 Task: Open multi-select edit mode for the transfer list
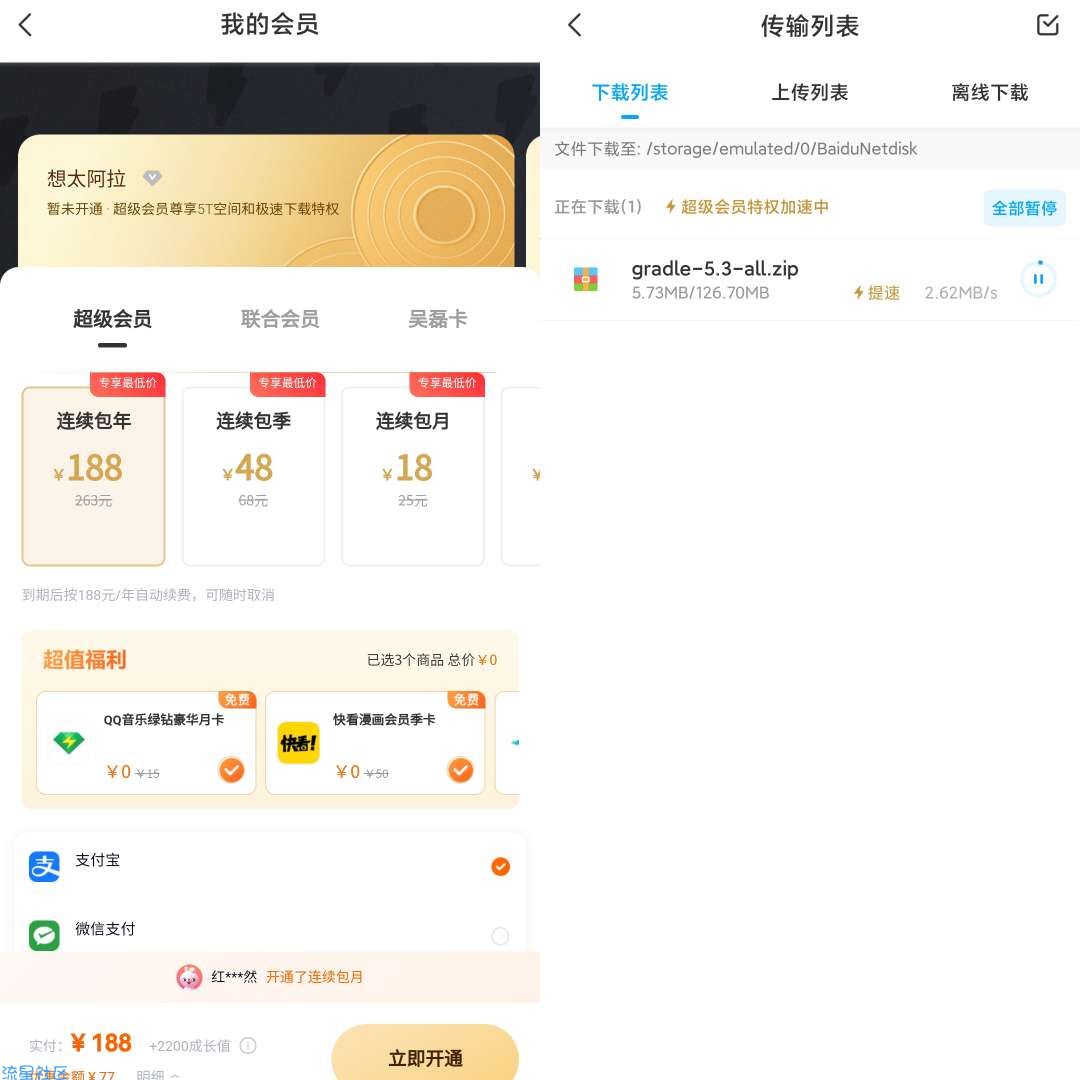[1047, 25]
